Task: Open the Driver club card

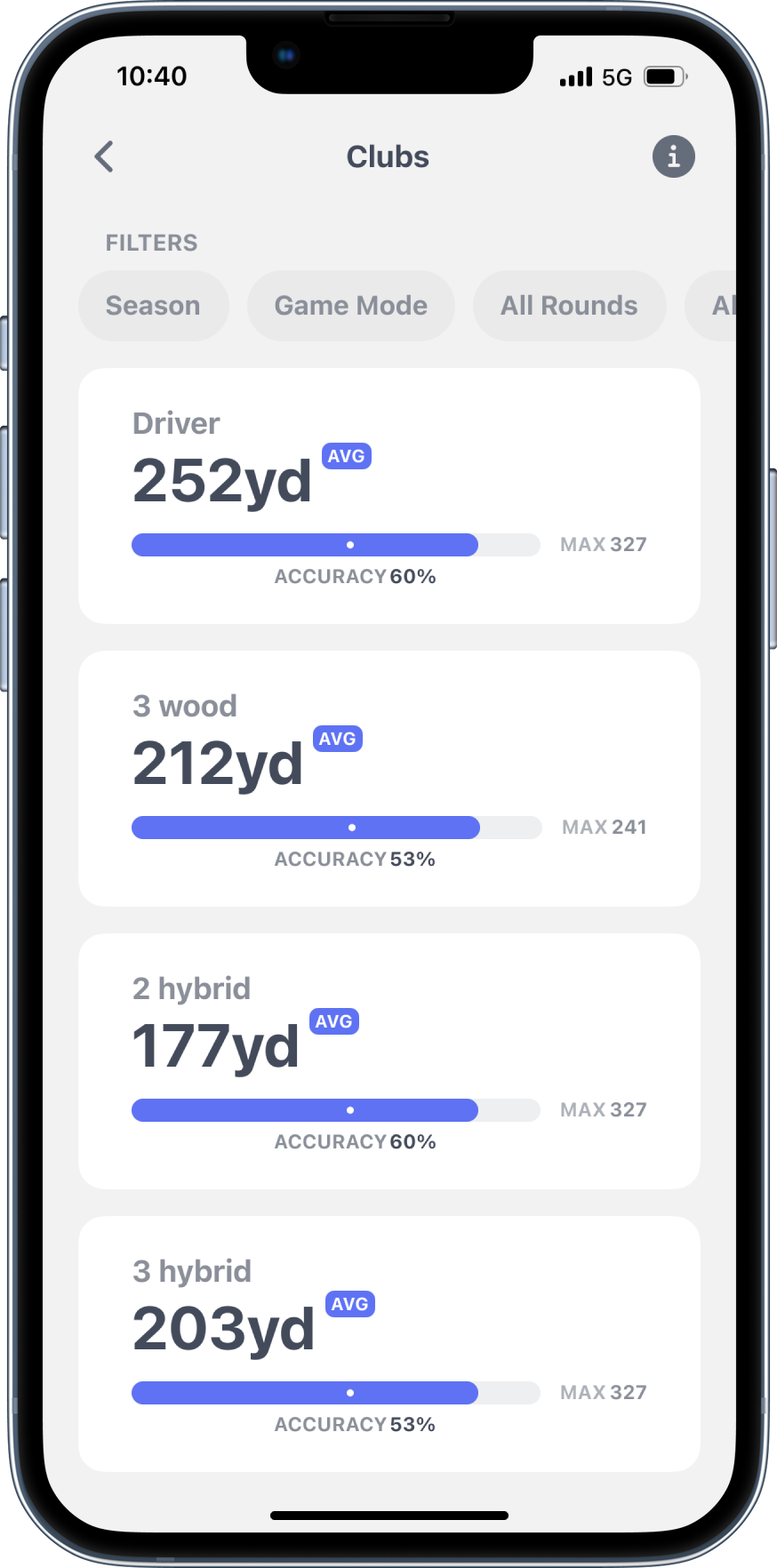Action: pos(388,495)
